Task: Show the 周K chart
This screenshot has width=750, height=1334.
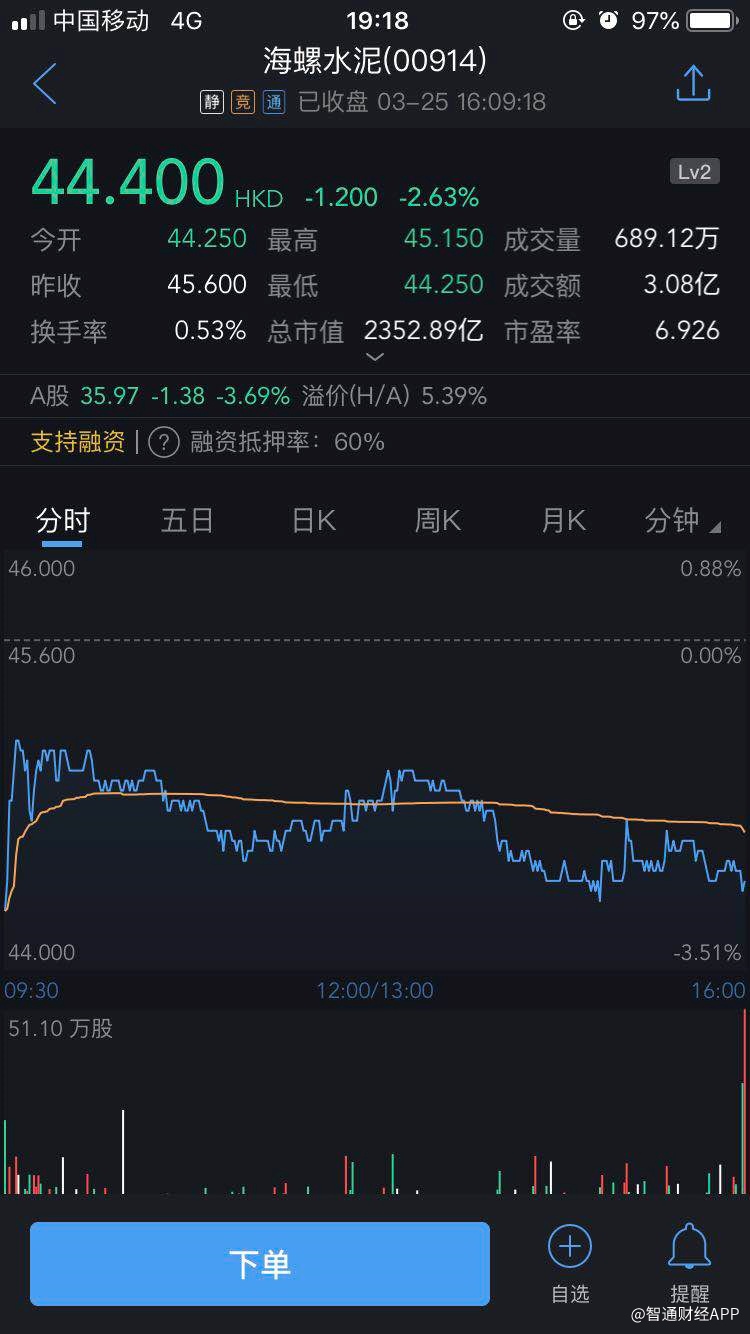Action: (438, 521)
